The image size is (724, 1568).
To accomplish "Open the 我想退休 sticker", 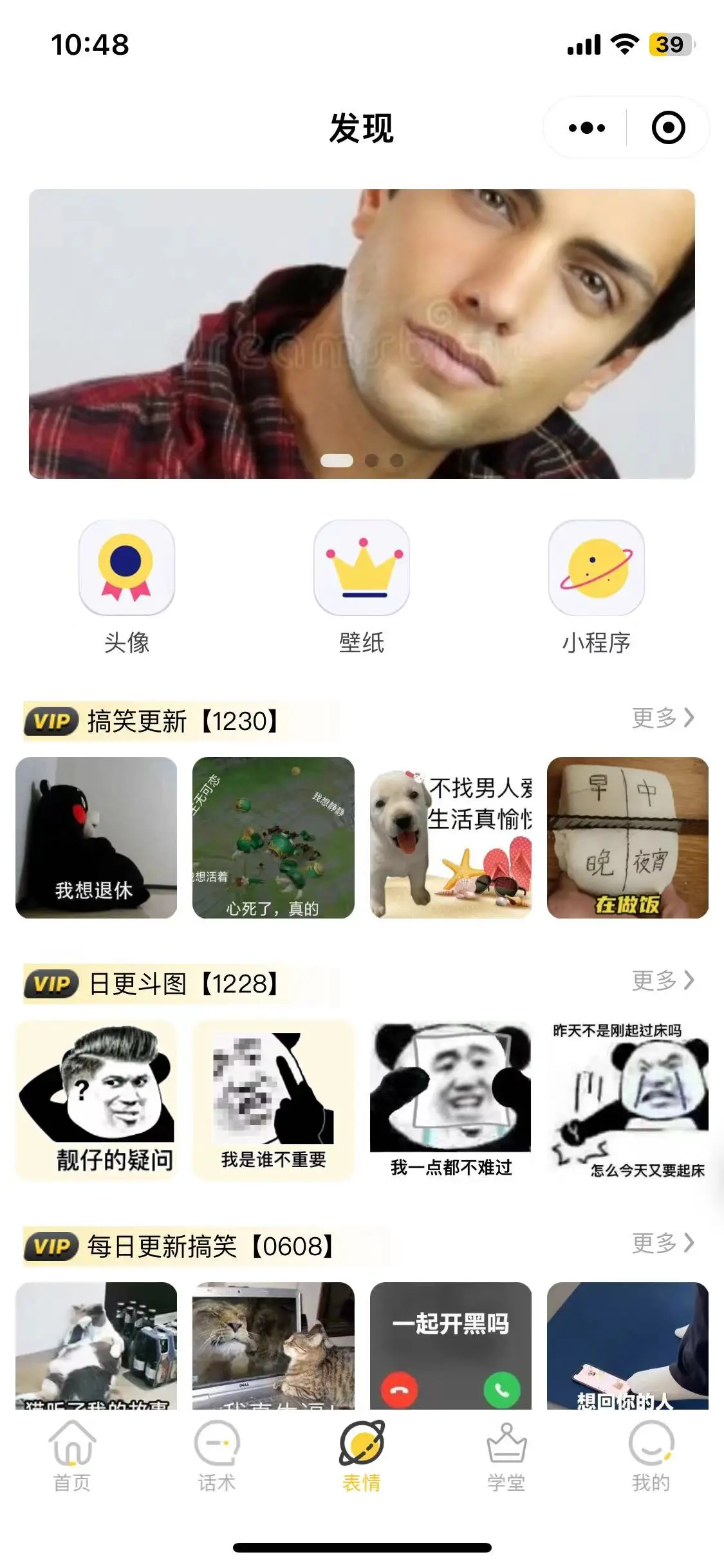I will click(x=96, y=837).
